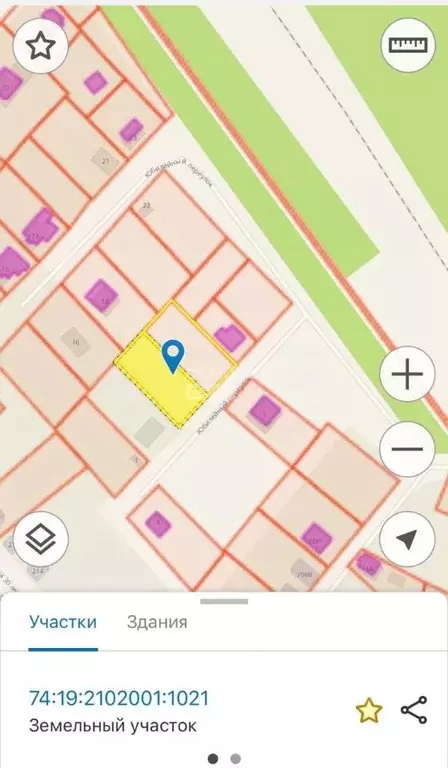Share the land parcel info

pyautogui.click(x=414, y=710)
